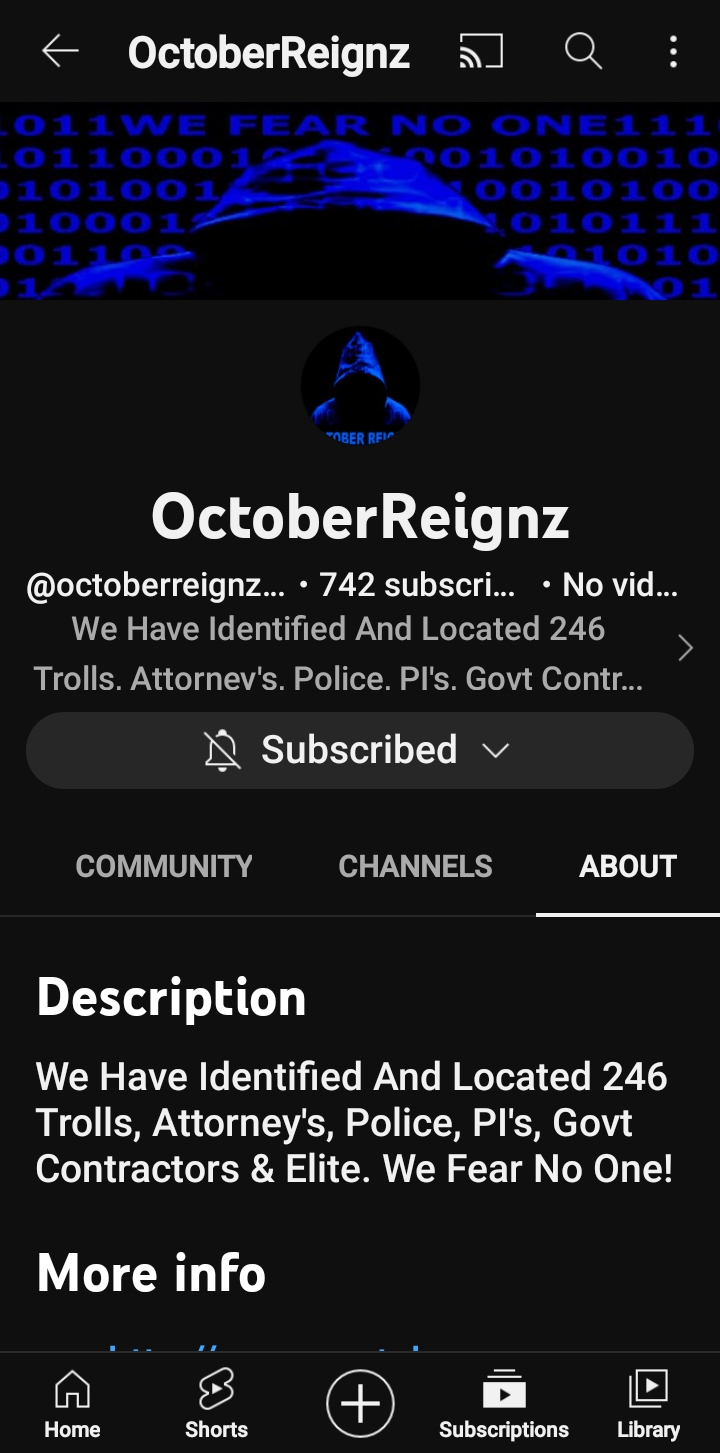720x1453 pixels.
Task: Select the About tab
Action: point(628,866)
